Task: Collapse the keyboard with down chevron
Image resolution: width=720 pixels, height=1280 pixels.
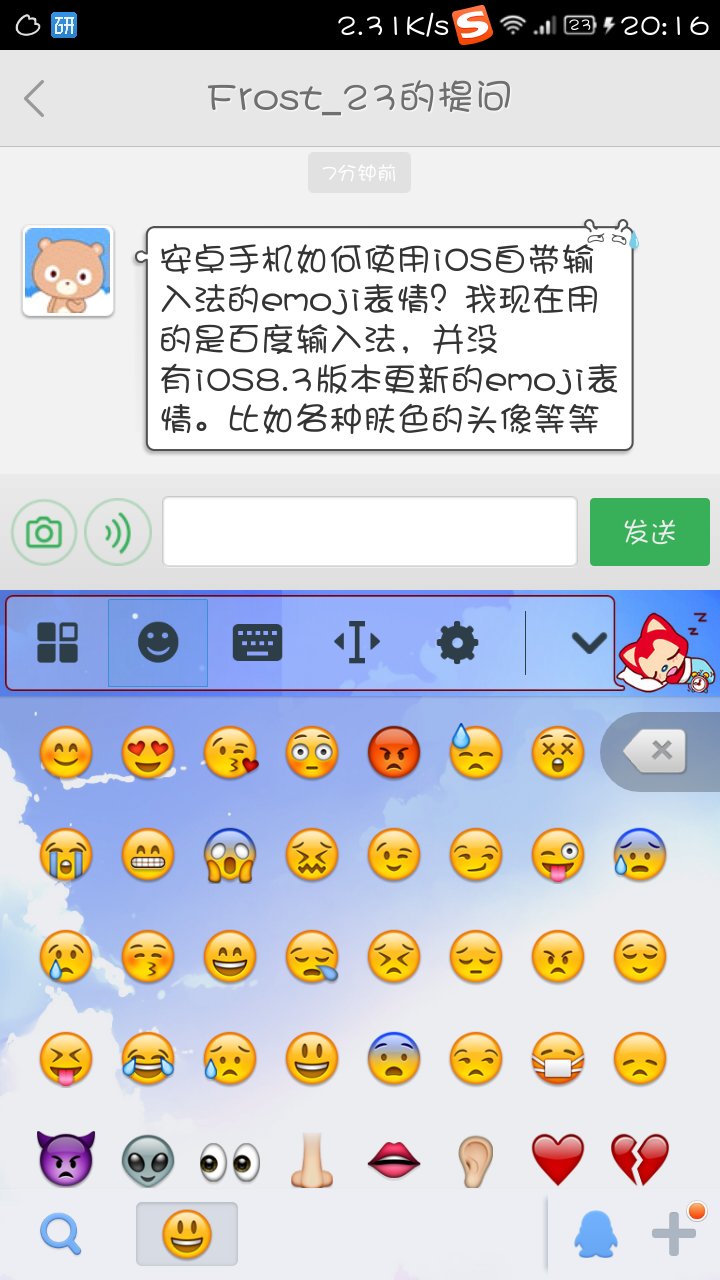Action: coord(589,643)
